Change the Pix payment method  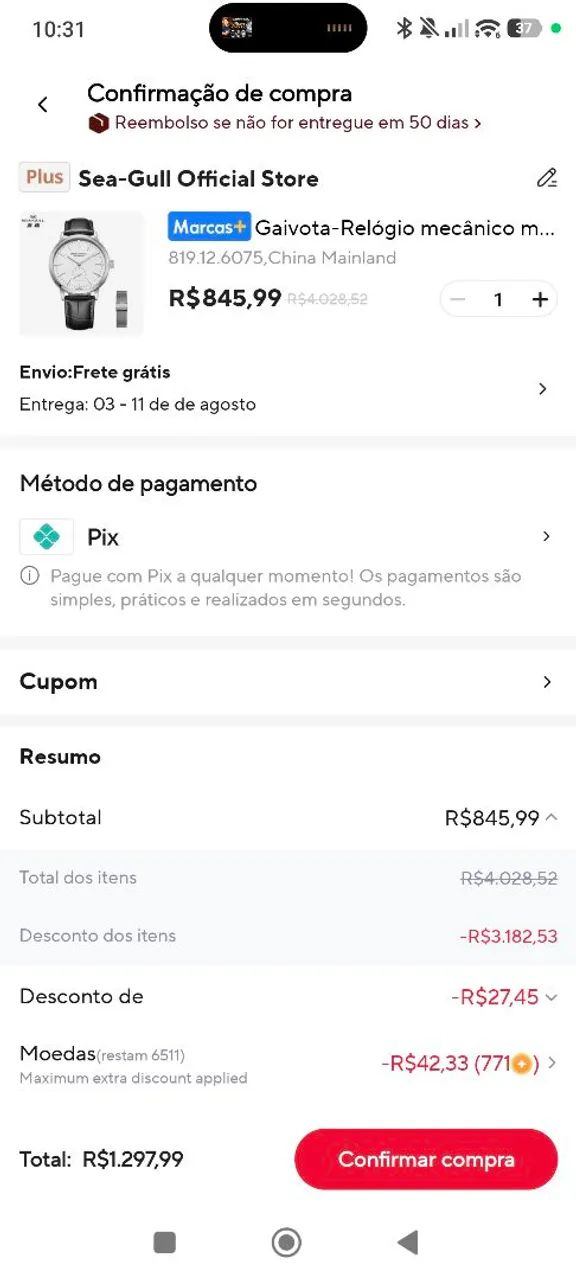[x=288, y=537]
